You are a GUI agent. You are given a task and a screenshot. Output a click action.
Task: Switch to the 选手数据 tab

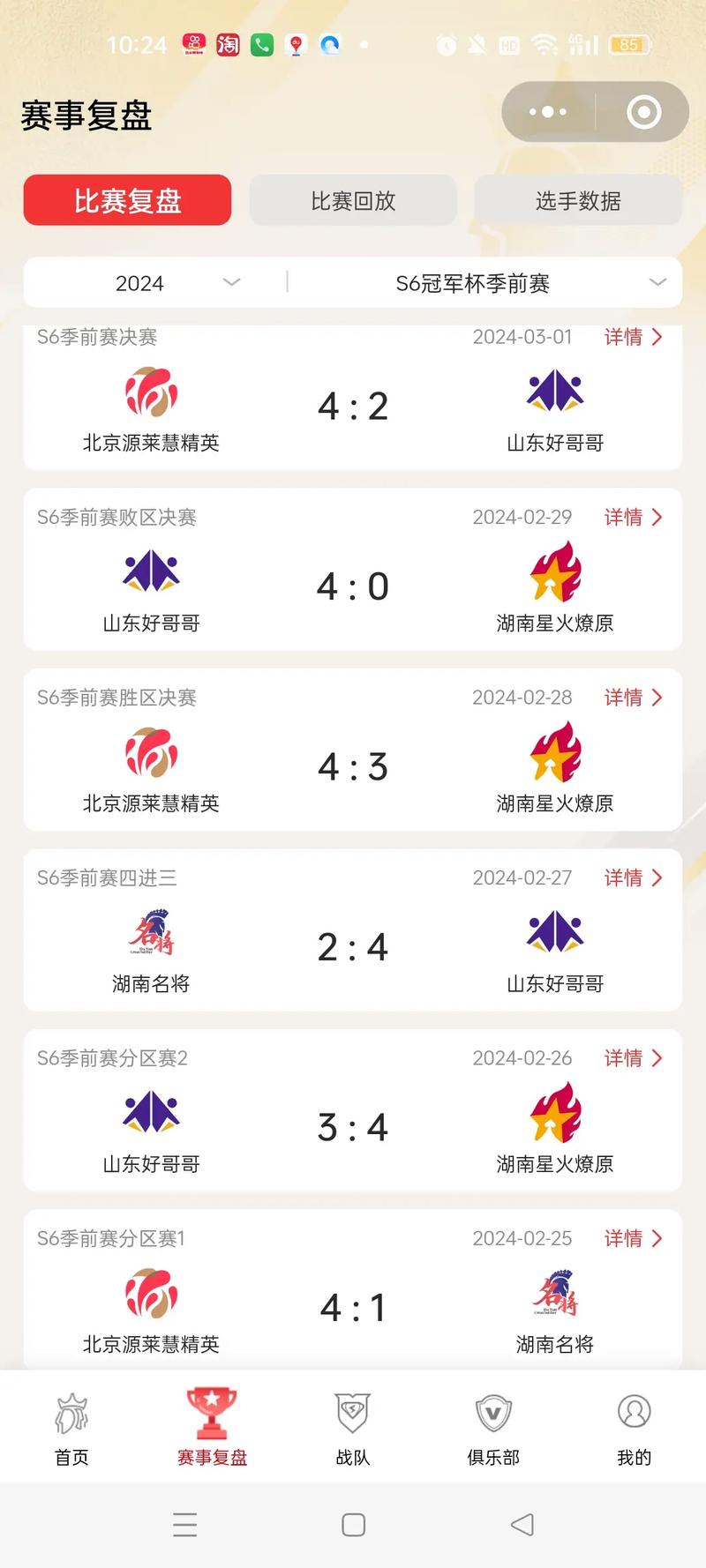578,200
